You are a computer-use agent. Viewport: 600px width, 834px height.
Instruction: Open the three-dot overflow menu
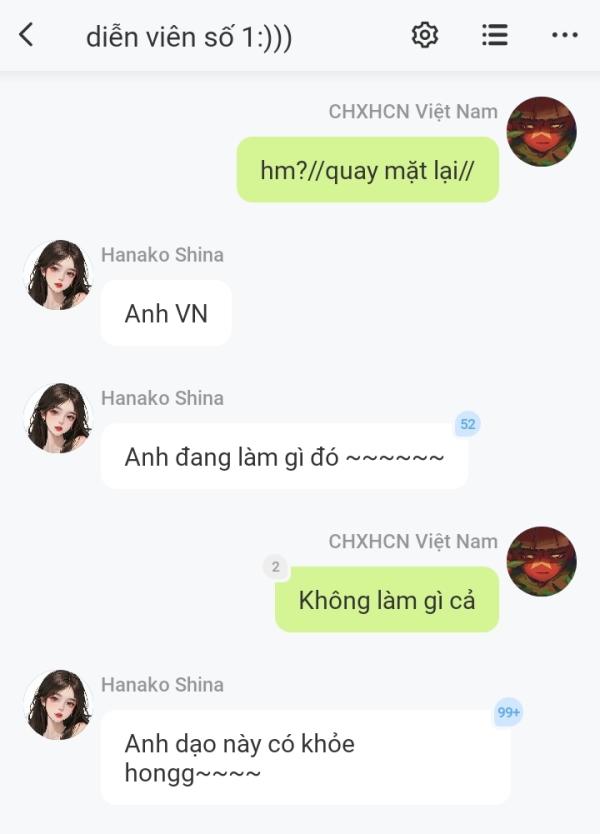[564, 35]
